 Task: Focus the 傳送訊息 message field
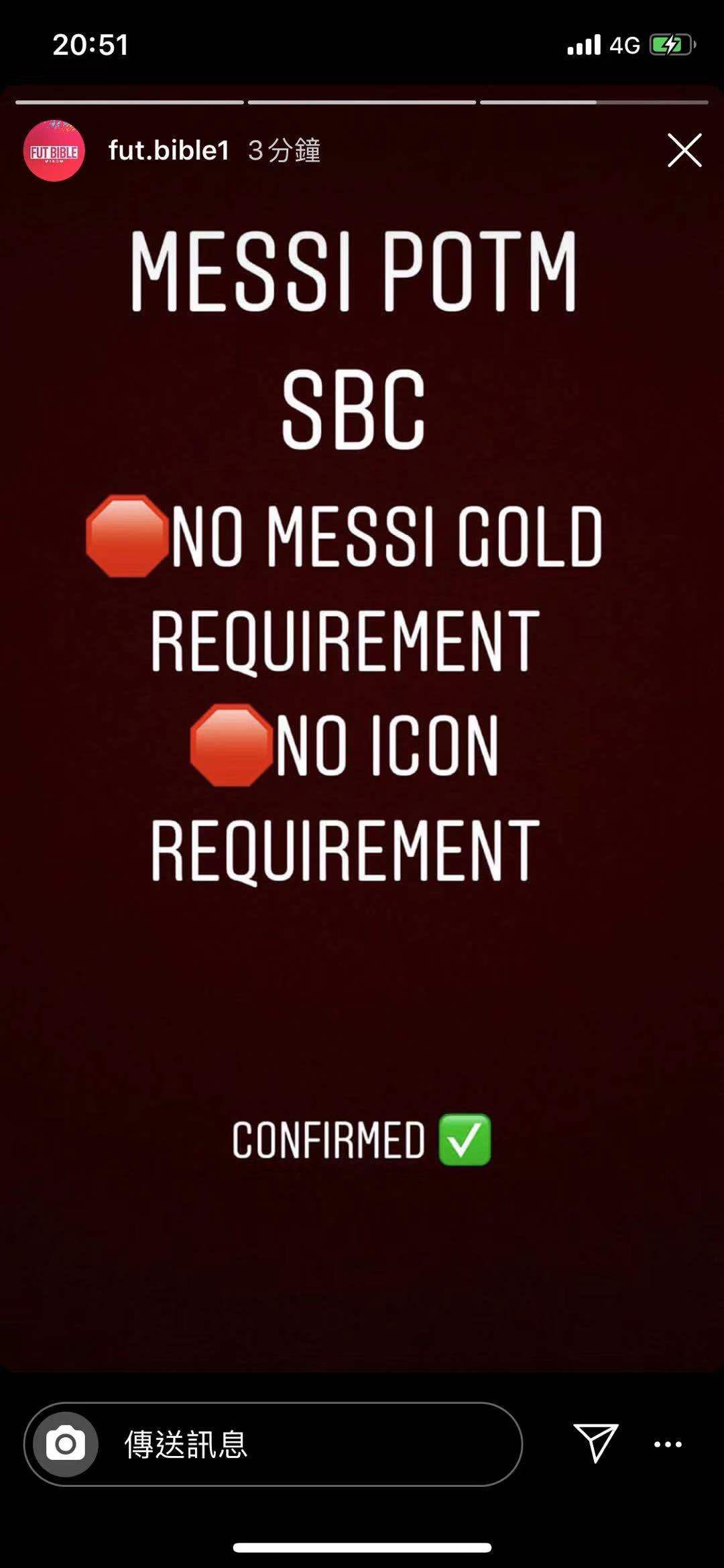(x=274, y=1444)
